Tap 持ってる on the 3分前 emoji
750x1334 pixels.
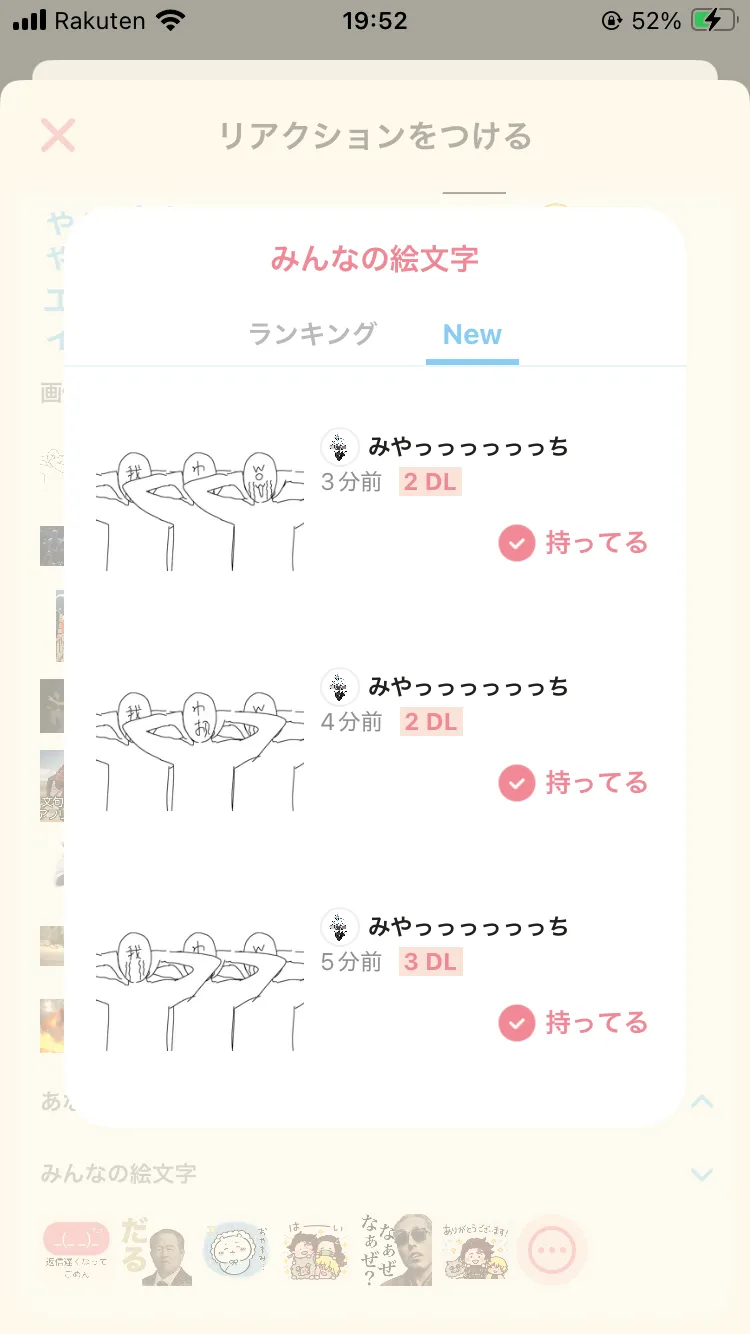[573, 543]
